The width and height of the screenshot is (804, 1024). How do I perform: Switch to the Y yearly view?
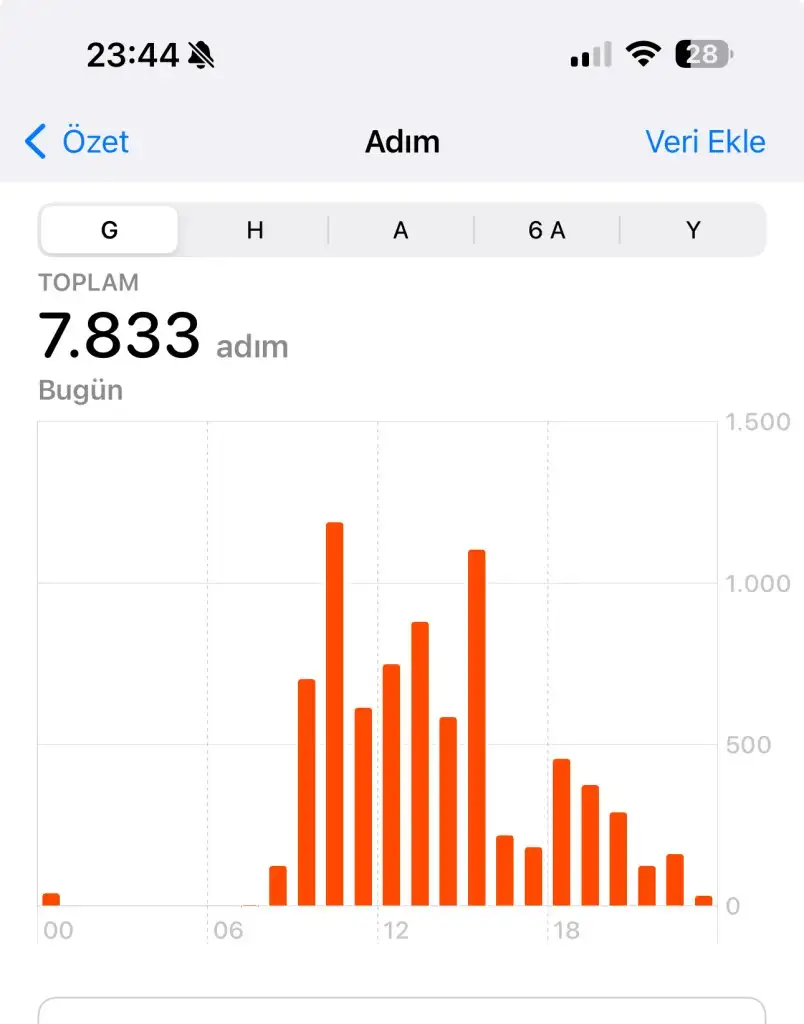693,231
